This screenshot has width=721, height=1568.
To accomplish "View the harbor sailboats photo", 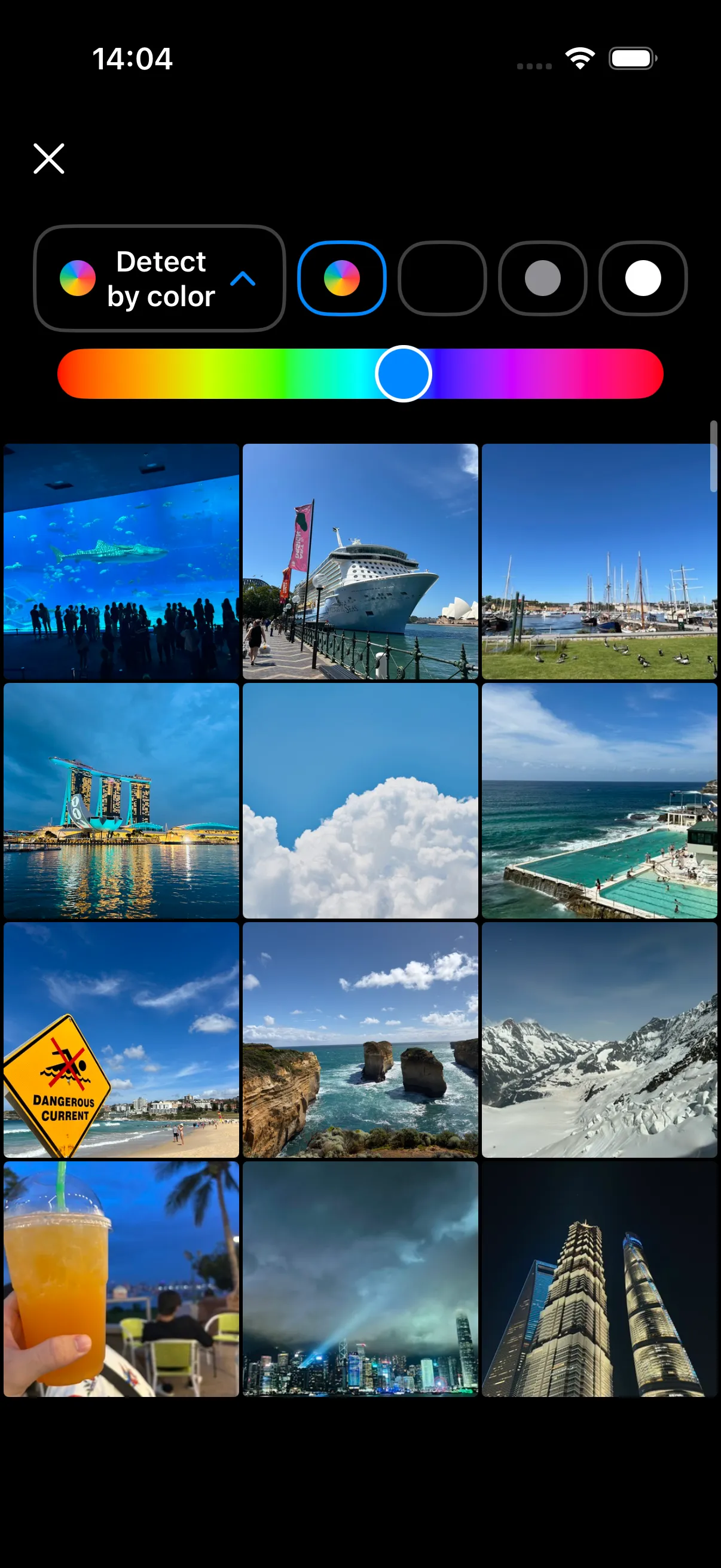I will pos(599,561).
